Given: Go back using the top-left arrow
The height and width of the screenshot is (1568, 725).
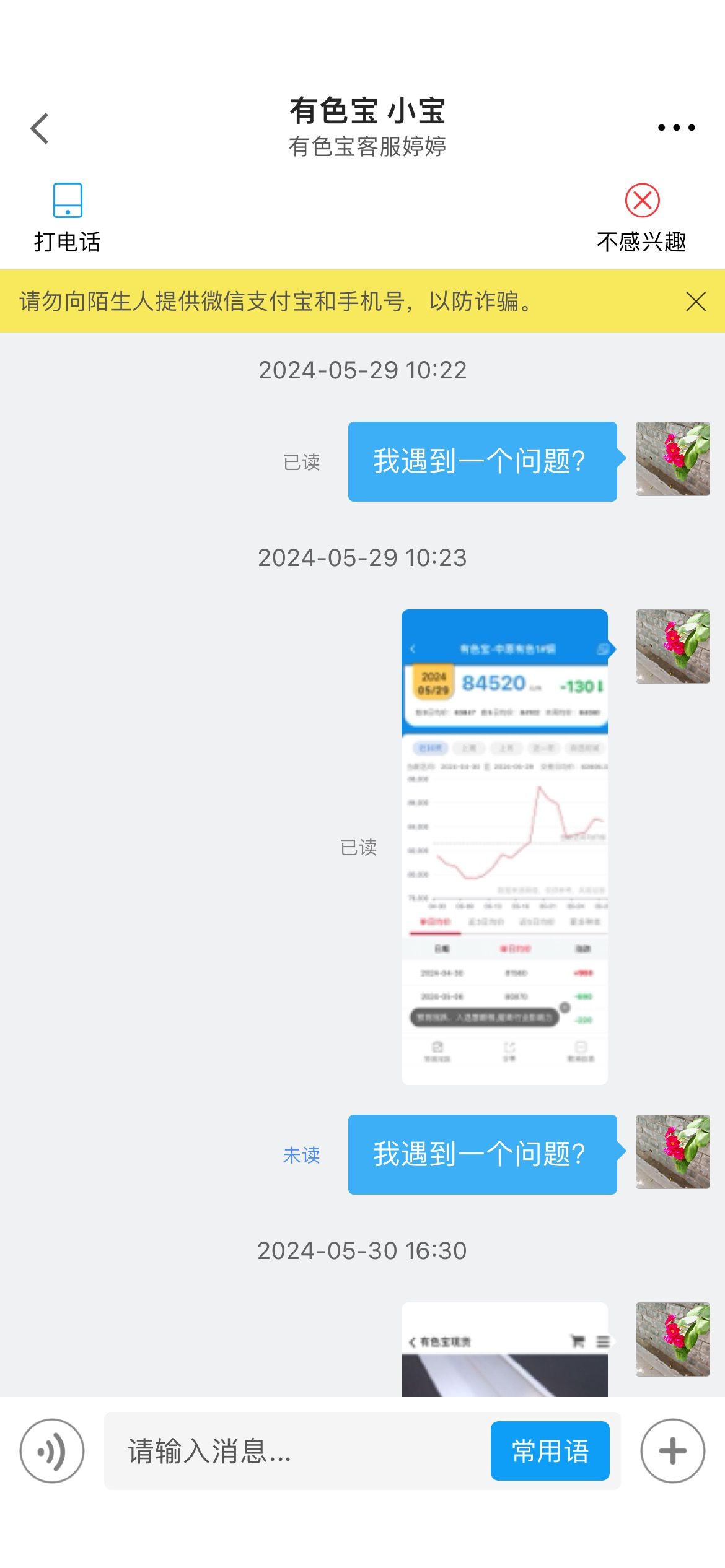Looking at the screenshot, I should point(40,128).
